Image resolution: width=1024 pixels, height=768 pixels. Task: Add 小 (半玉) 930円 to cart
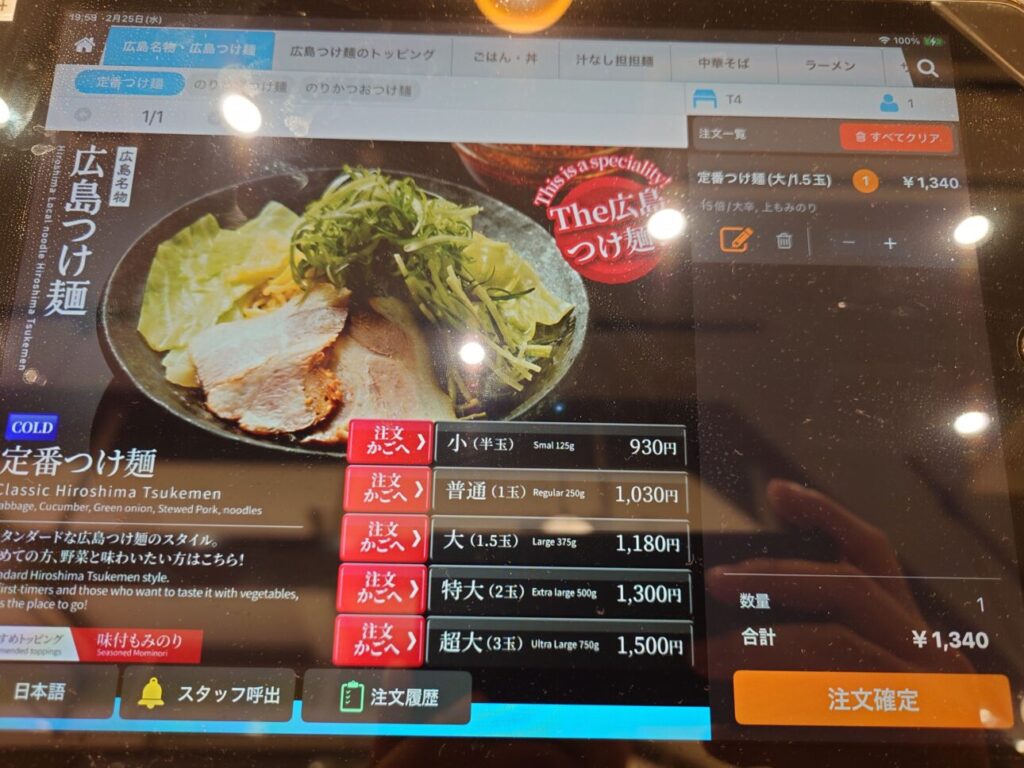coord(388,443)
